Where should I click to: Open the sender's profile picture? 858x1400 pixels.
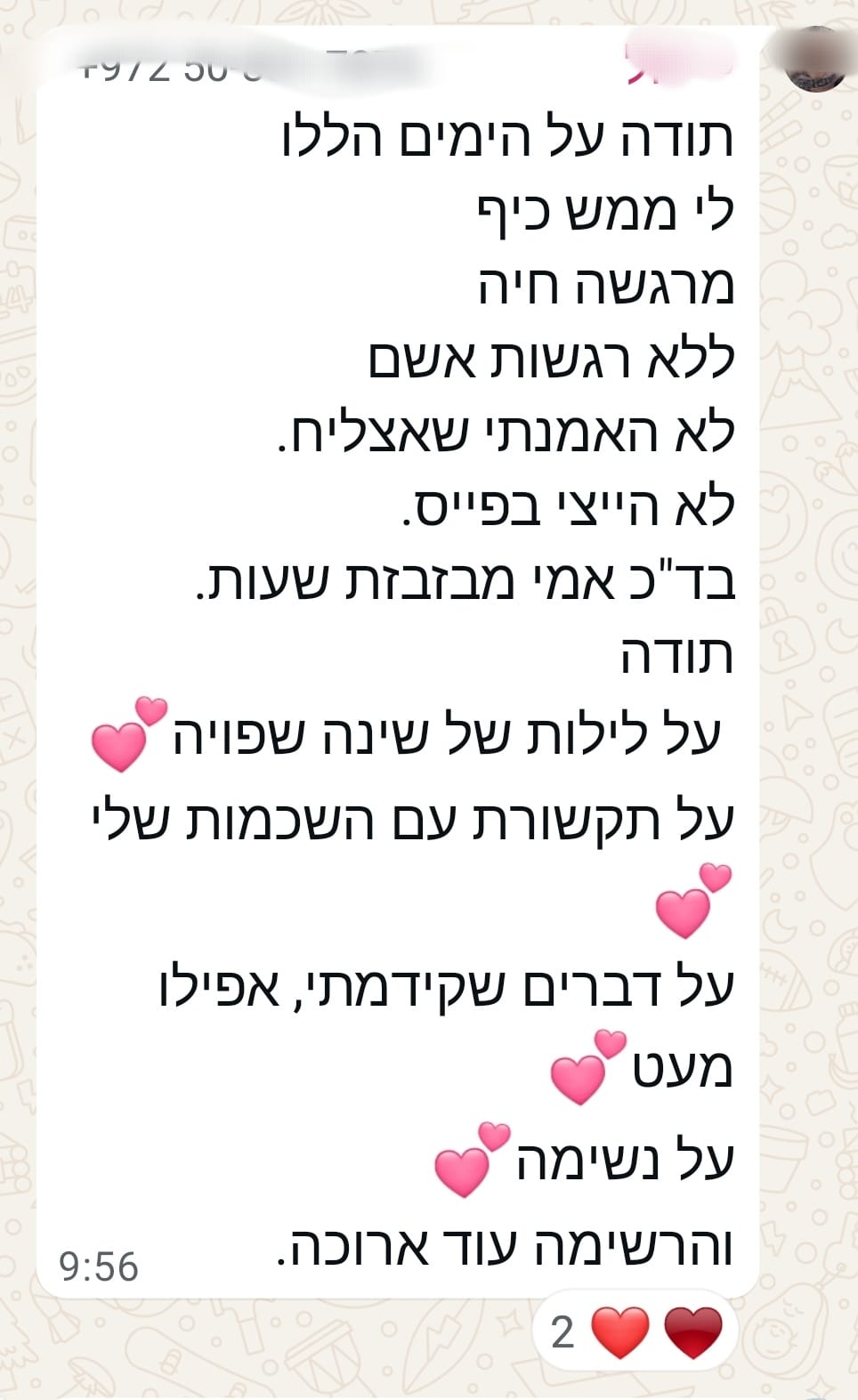click(x=817, y=58)
